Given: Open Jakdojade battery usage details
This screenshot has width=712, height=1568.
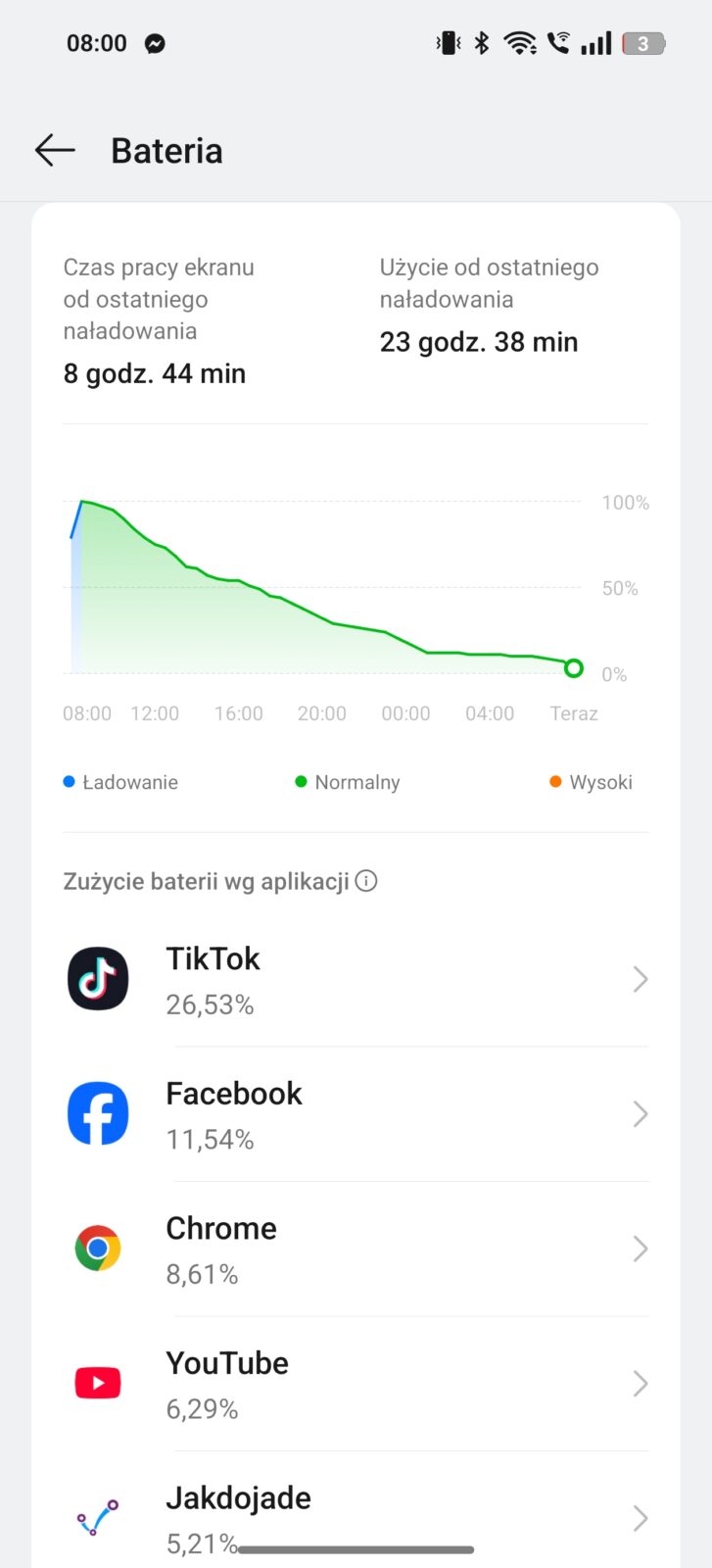Looking at the screenshot, I should pos(356,1517).
